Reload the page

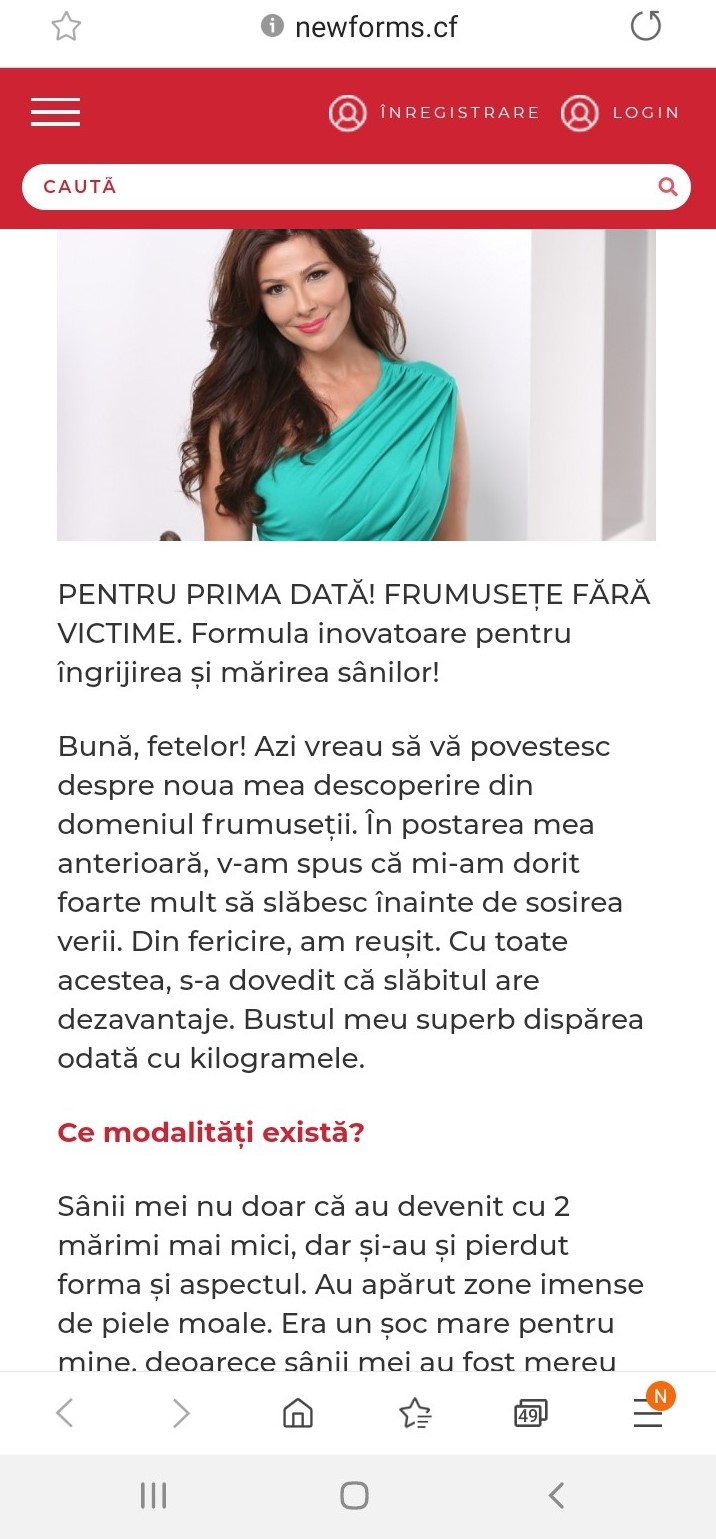tap(646, 26)
